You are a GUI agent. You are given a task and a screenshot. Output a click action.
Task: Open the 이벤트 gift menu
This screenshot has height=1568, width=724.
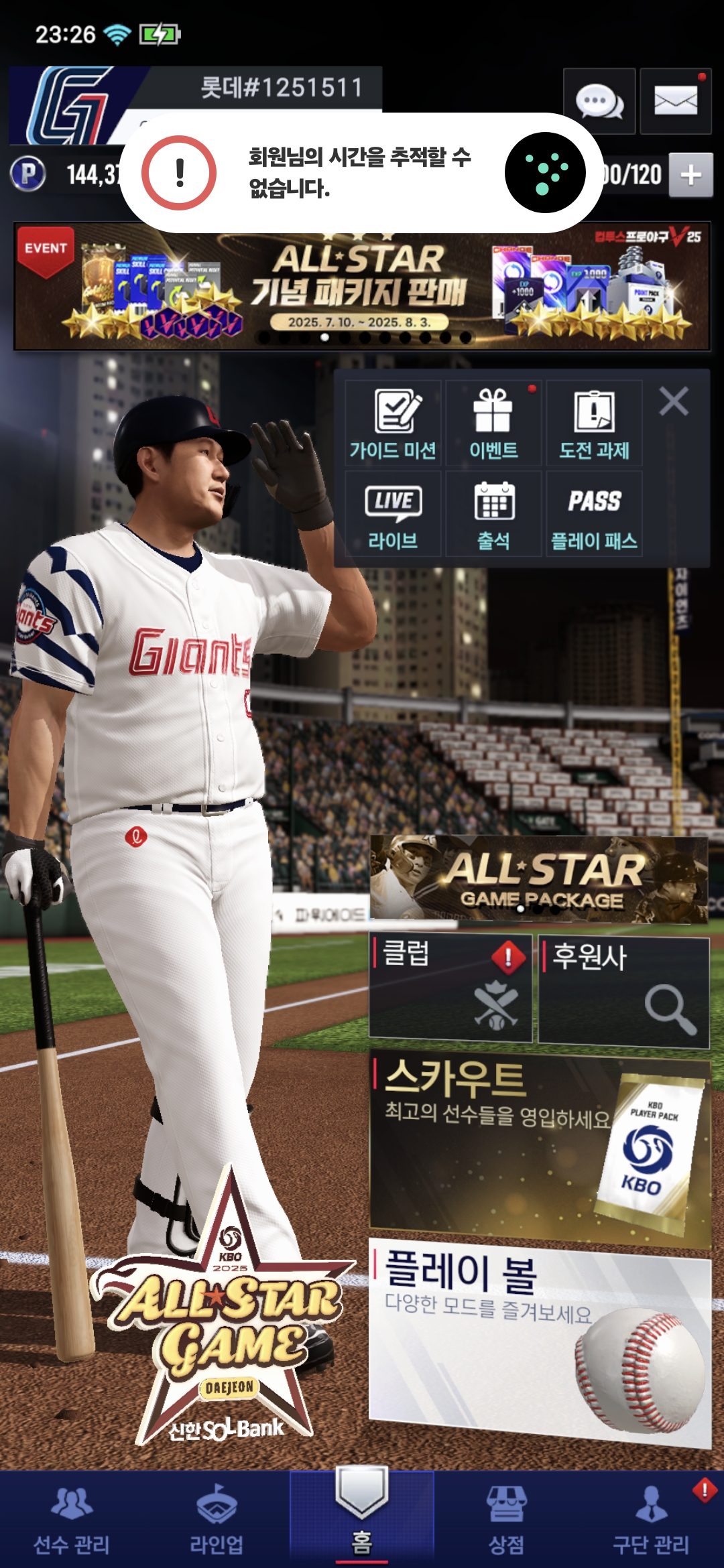[493, 423]
